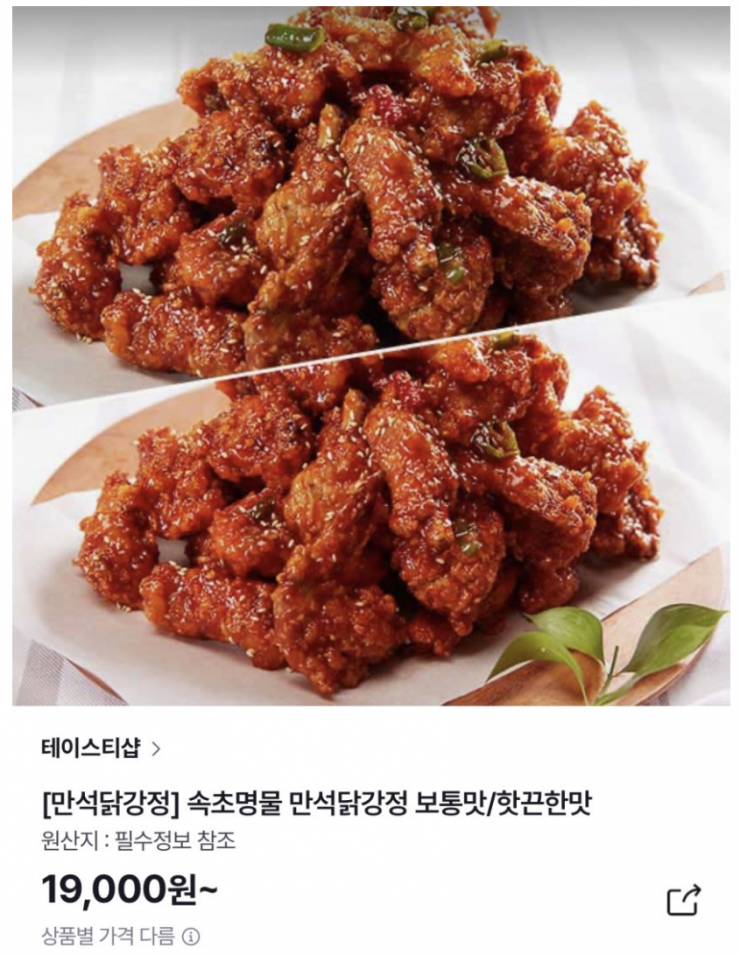Screen dimensions: 740x955
Task: Open sharing options via the export icon
Action: [684, 901]
